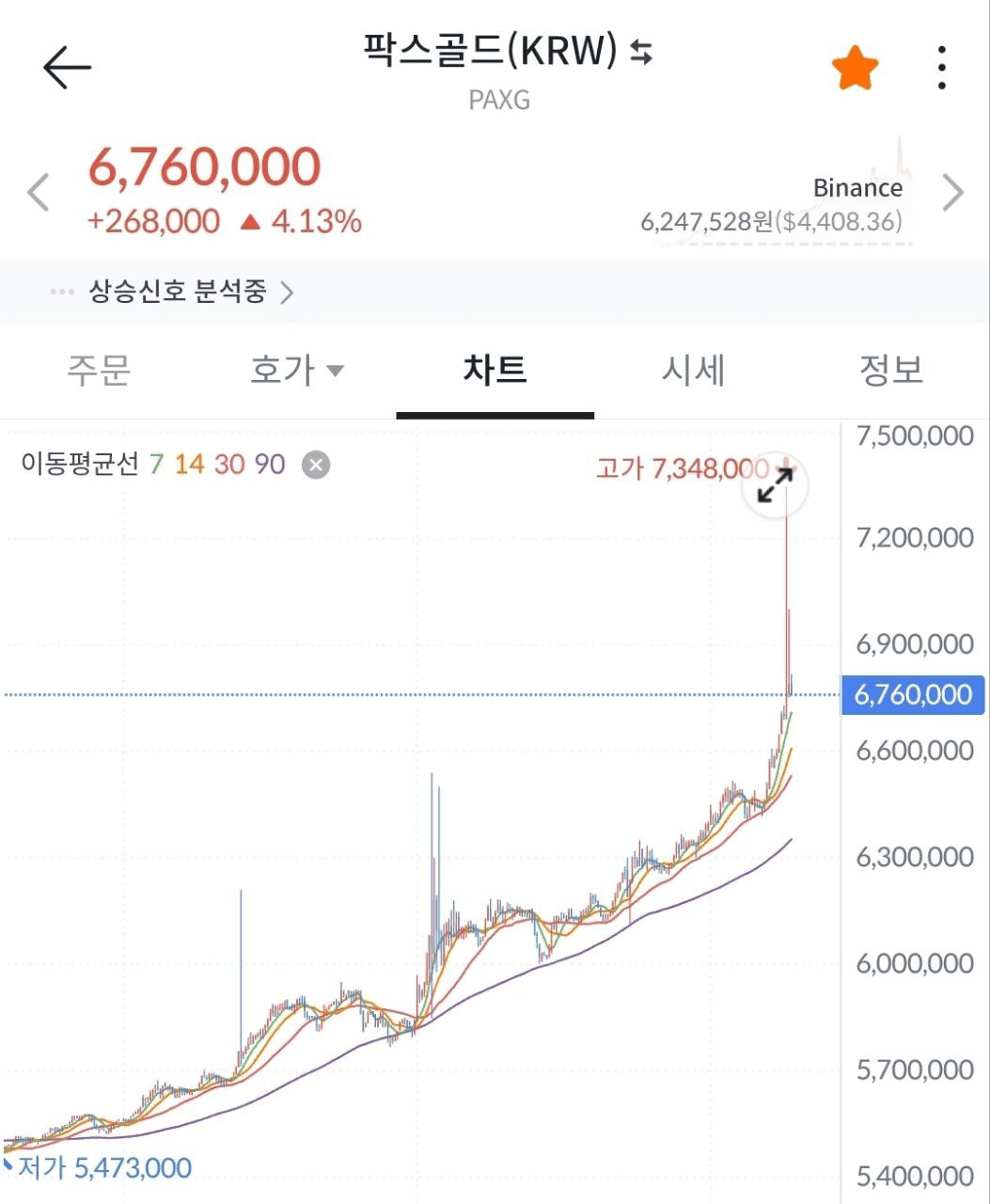This screenshot has width=990, height=1204.
Task: Open the 호가 tab dropdown
Action: 296,370
